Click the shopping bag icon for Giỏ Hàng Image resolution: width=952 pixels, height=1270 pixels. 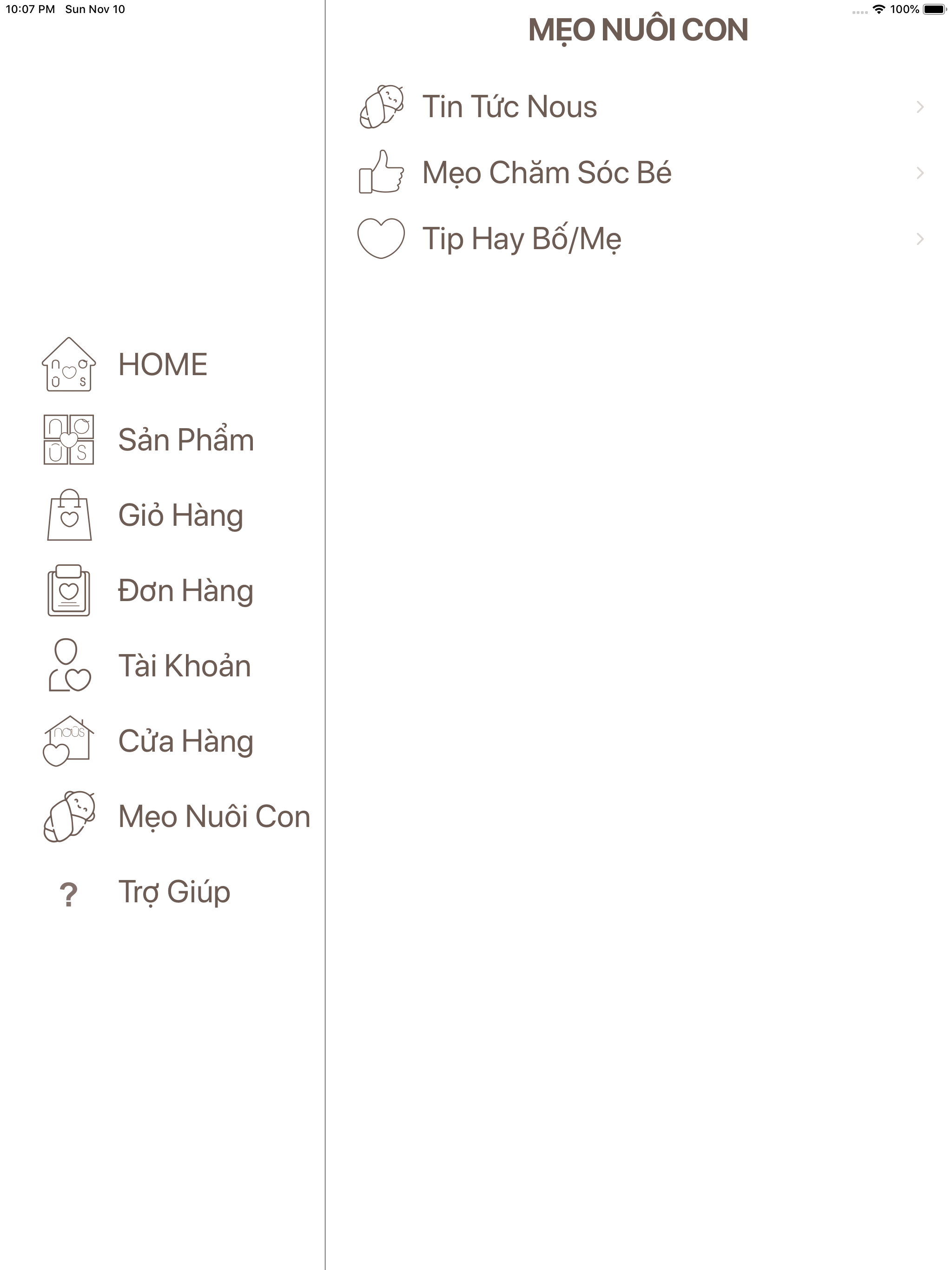70,516
